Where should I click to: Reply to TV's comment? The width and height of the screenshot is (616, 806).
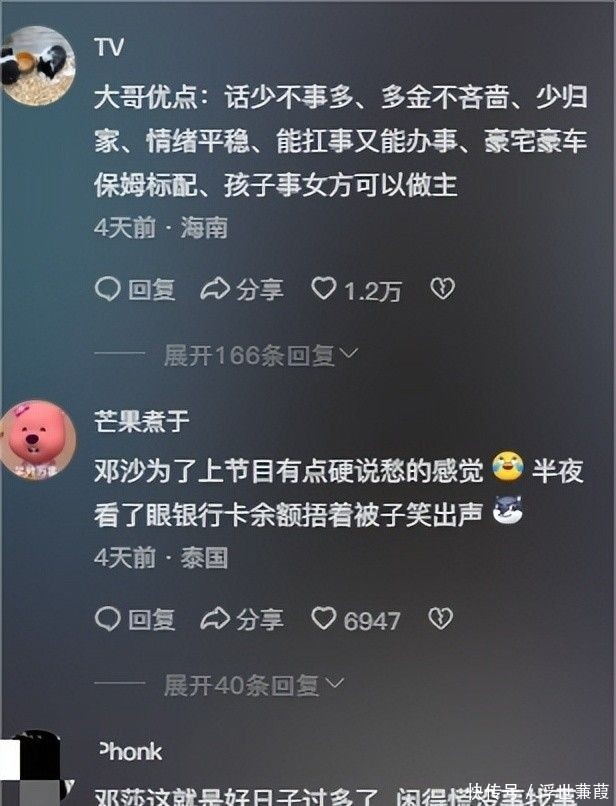[135, 290]
